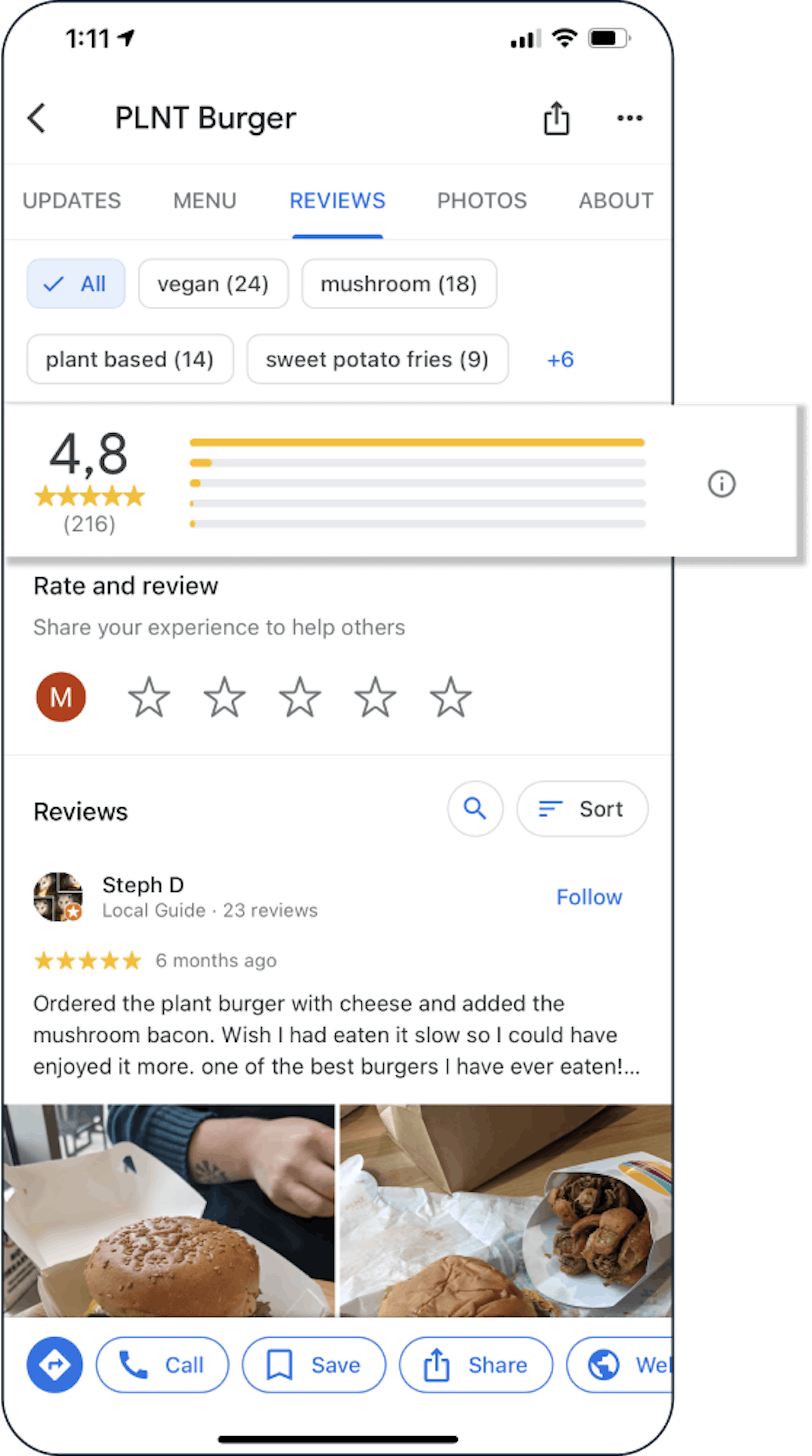812x1456 pixels.
Task: Switch to the Photos tab
Action: pyautogui.click(x=481, y=201)
